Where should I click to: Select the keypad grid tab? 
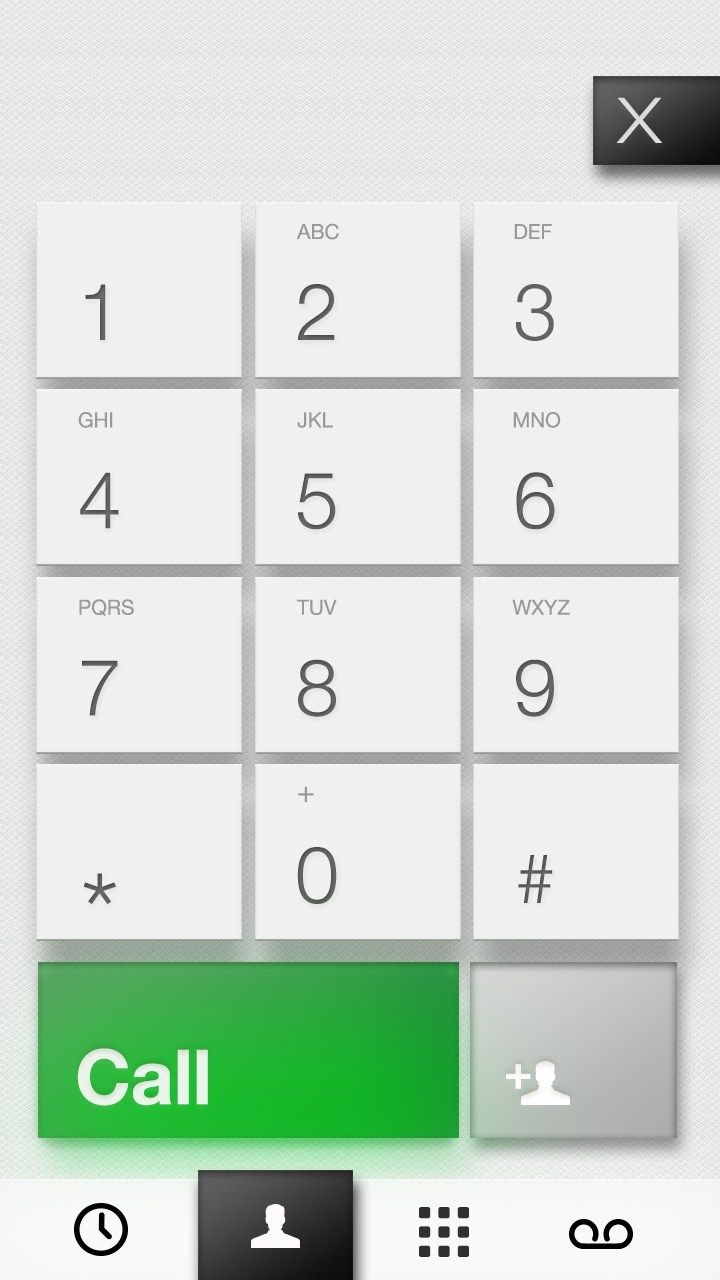pyautogui.click(x=444, y=1231)
